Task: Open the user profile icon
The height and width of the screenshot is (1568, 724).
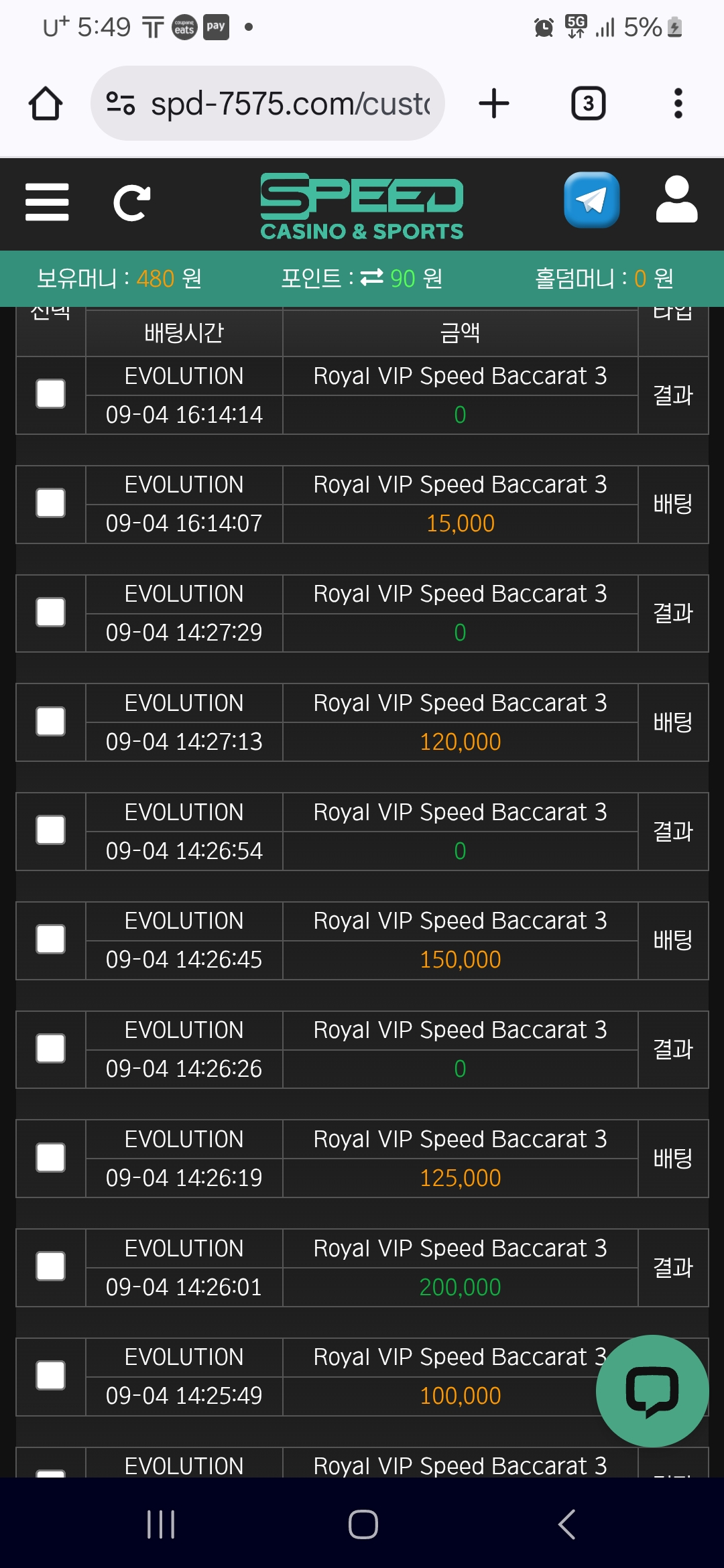Action: coord(676,200)
